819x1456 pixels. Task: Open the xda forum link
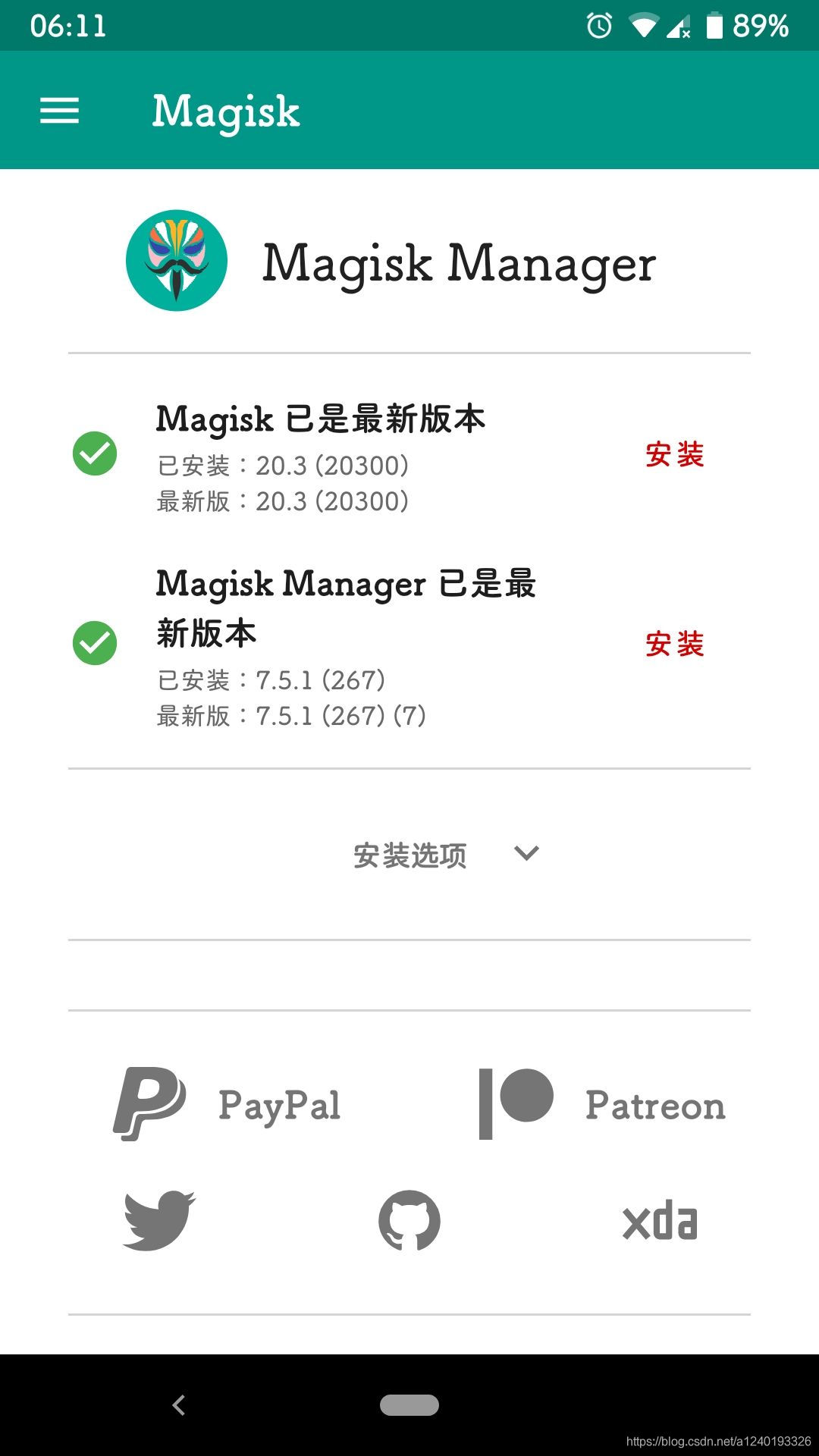(x=660, y=1222)
